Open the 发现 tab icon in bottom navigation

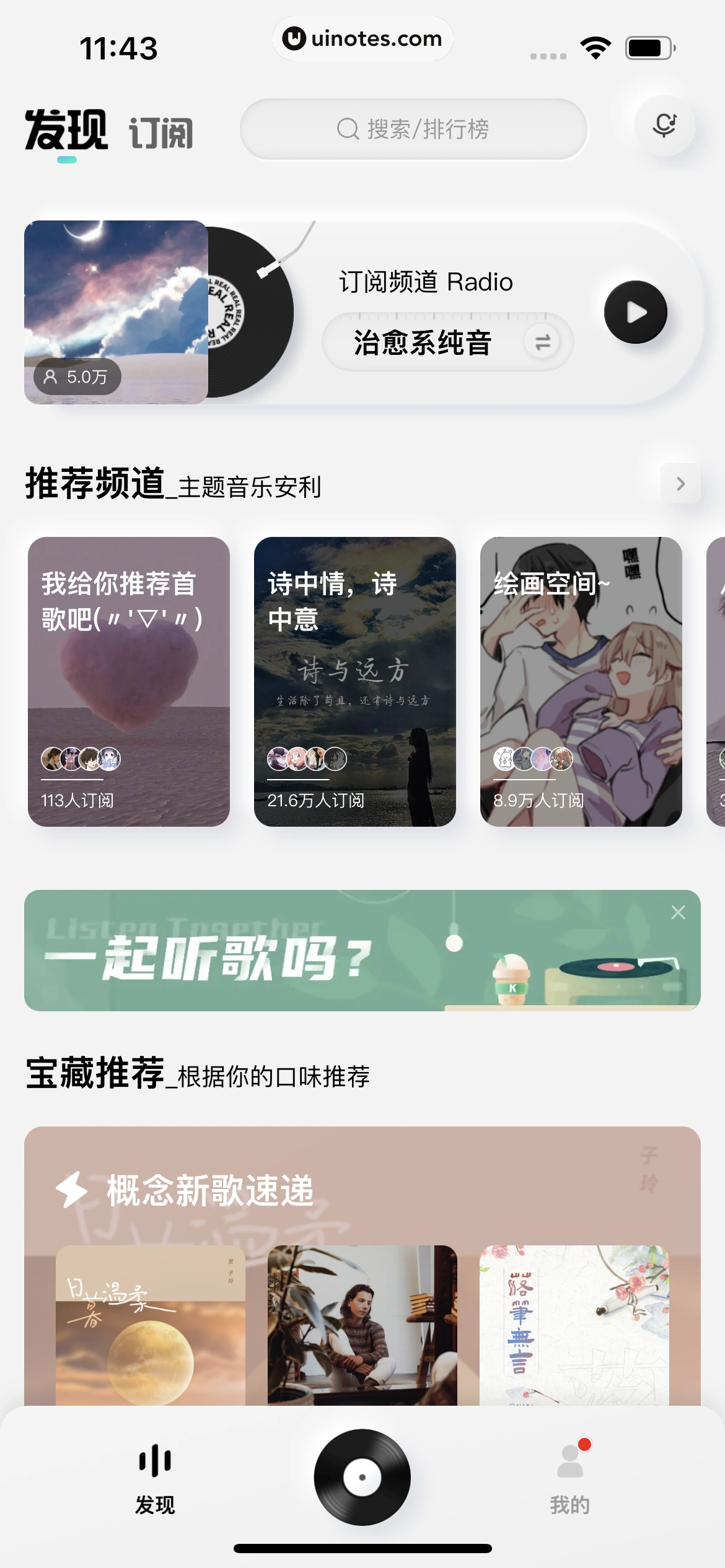pos(156,1461)
